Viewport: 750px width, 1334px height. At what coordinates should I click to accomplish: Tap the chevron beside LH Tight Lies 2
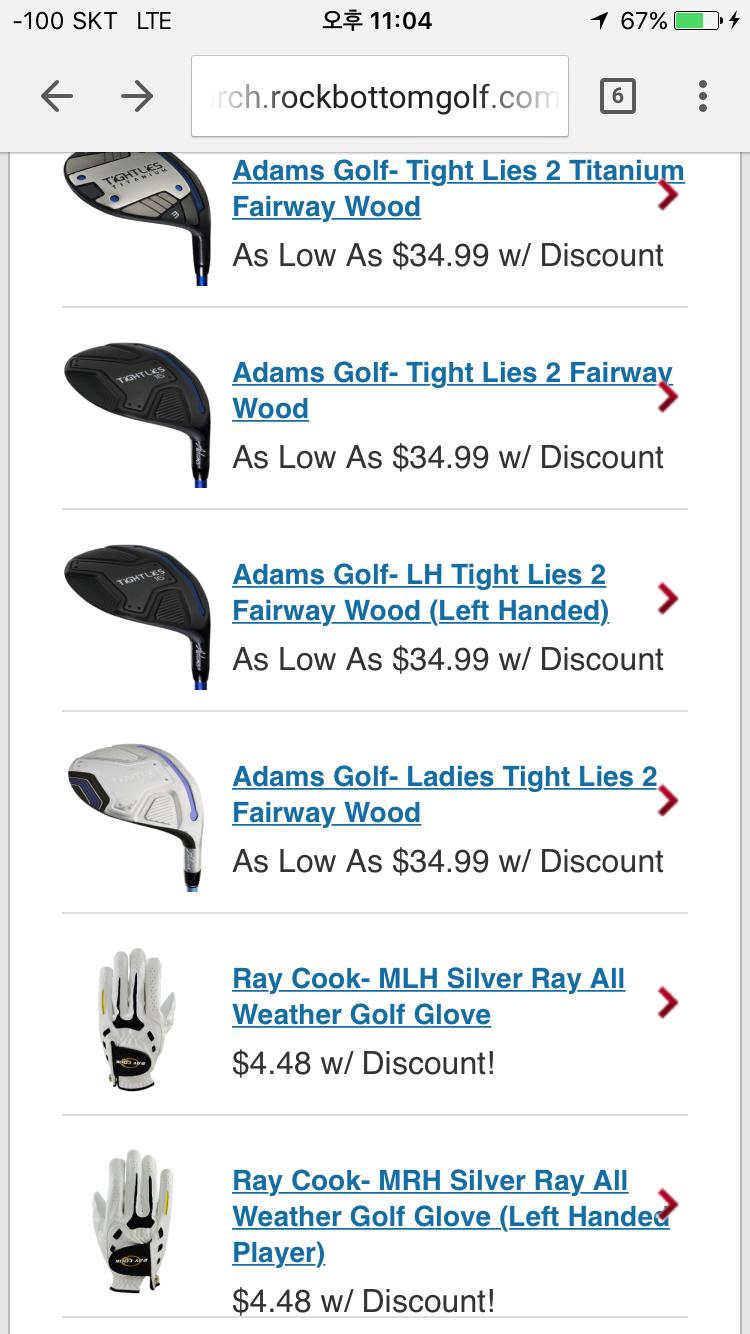[667, 598]
